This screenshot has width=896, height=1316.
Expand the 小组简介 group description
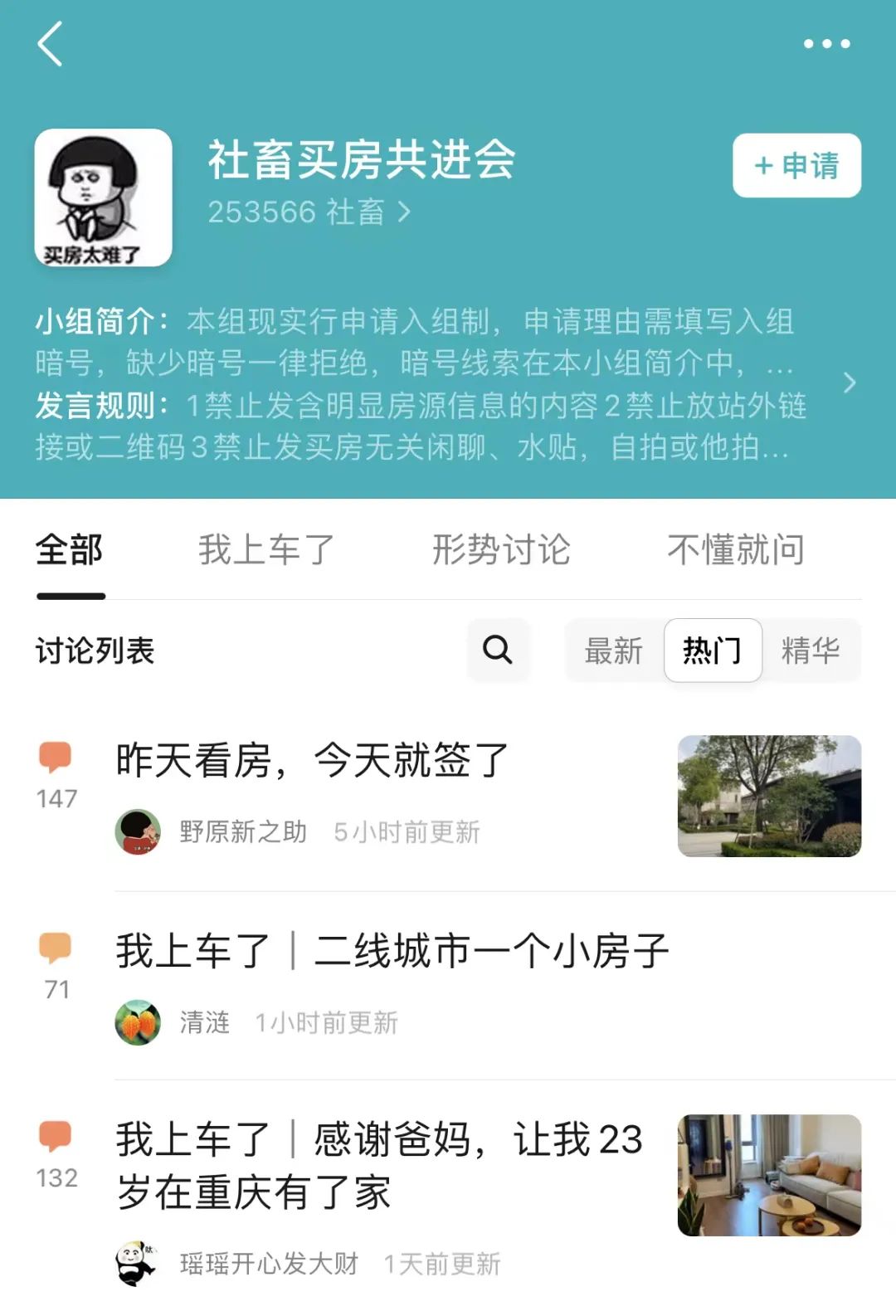pyautogui.click(x=849, y=383)
